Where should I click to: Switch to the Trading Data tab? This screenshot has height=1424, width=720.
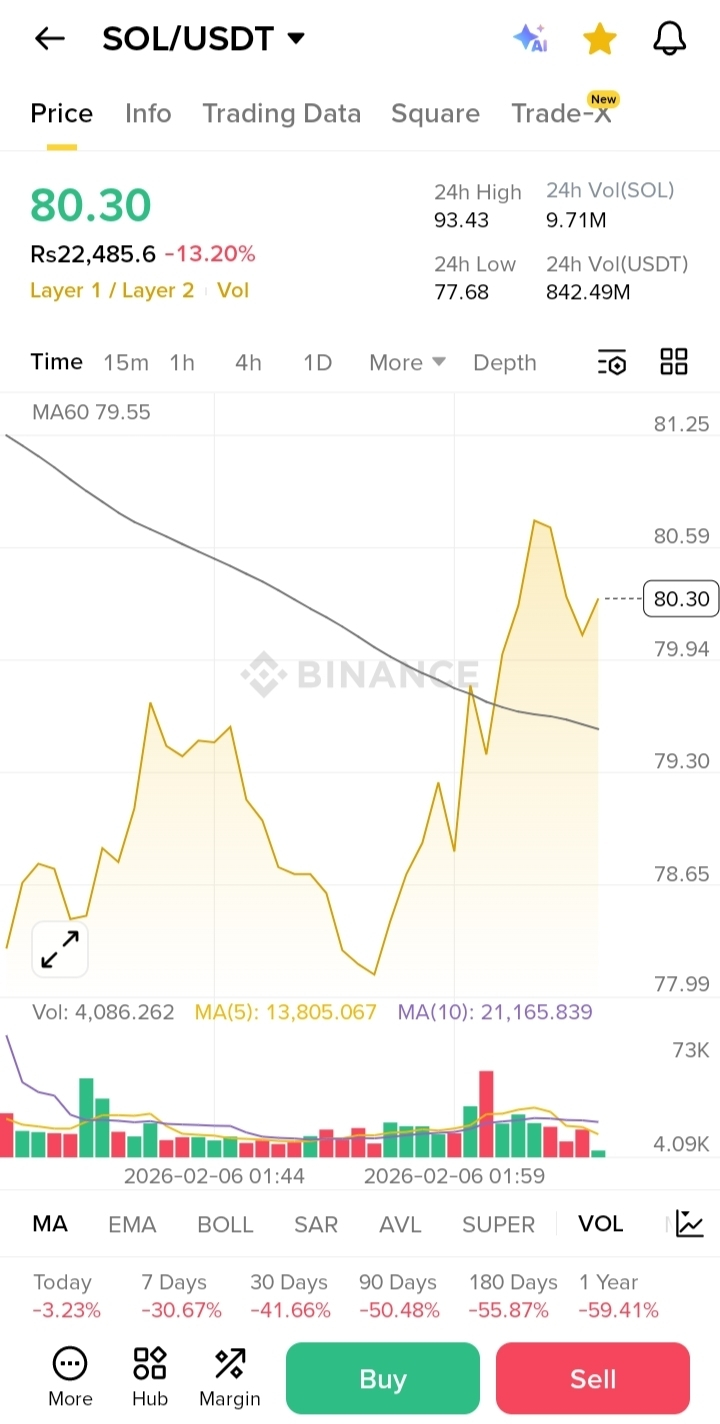(281, 114)
